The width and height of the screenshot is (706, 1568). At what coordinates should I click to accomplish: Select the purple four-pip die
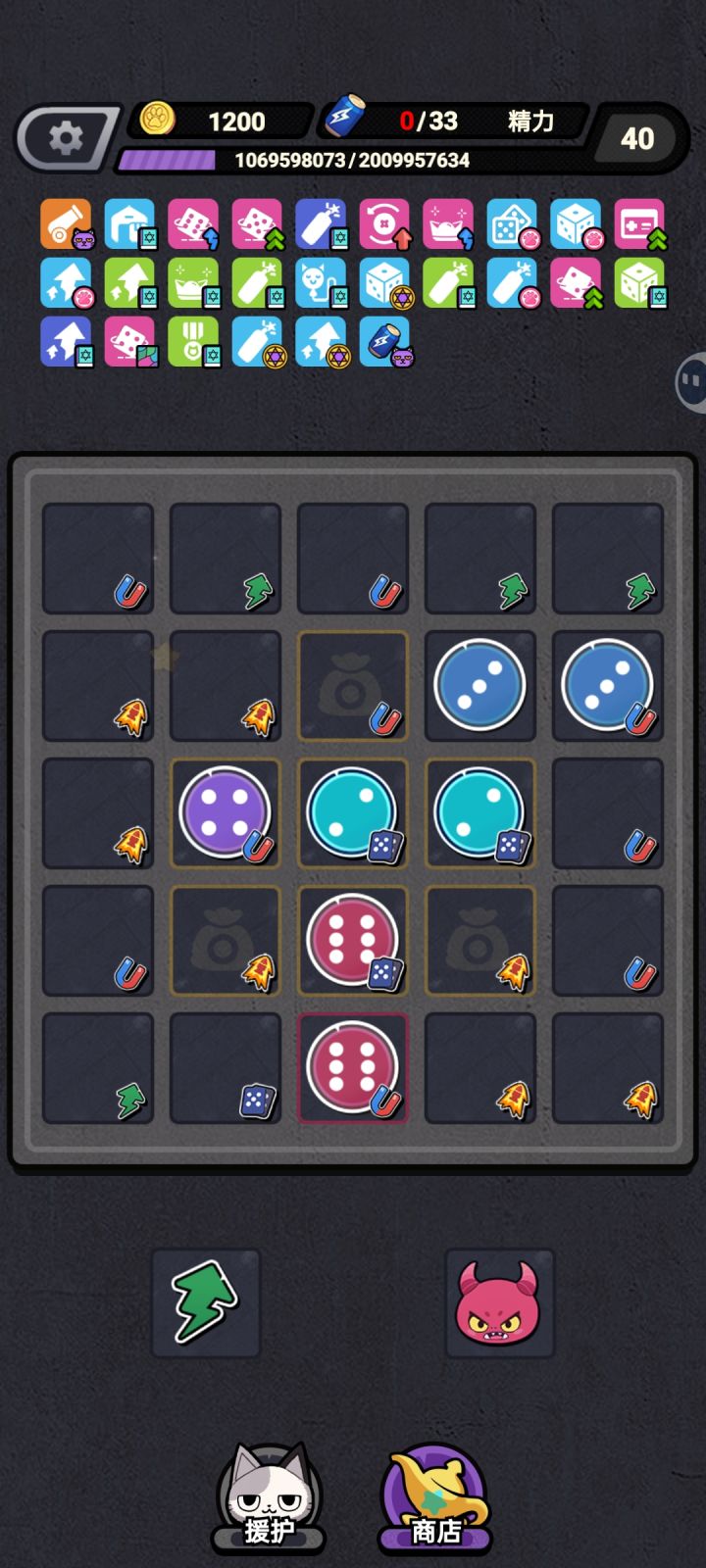(225, 813)
